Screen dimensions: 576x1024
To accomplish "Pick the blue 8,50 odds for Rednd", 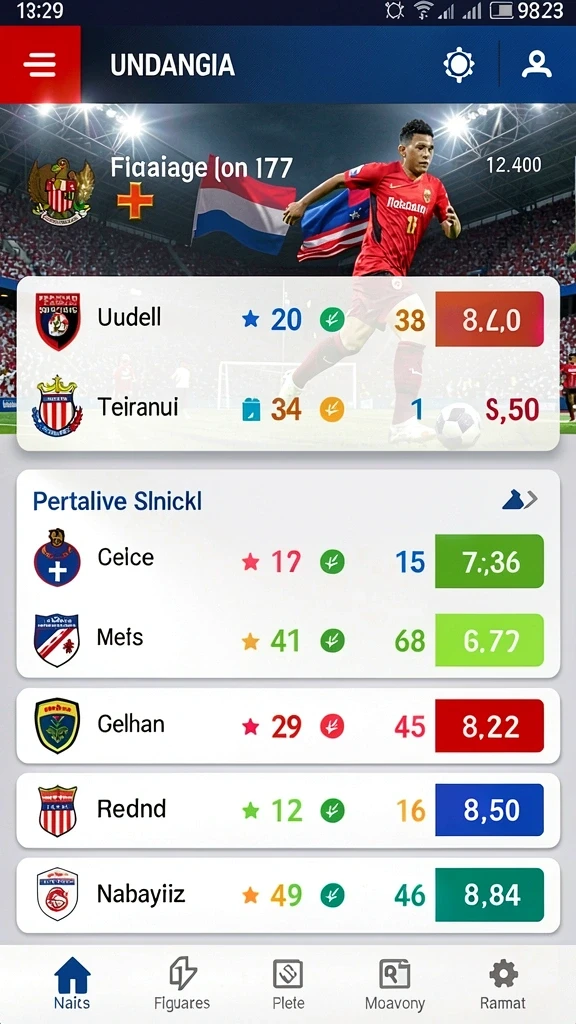I will pos(489,810).
